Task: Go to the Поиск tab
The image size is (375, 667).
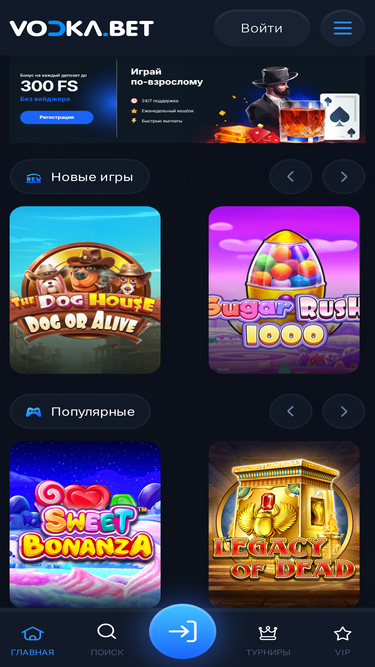Action: [107, 640]
